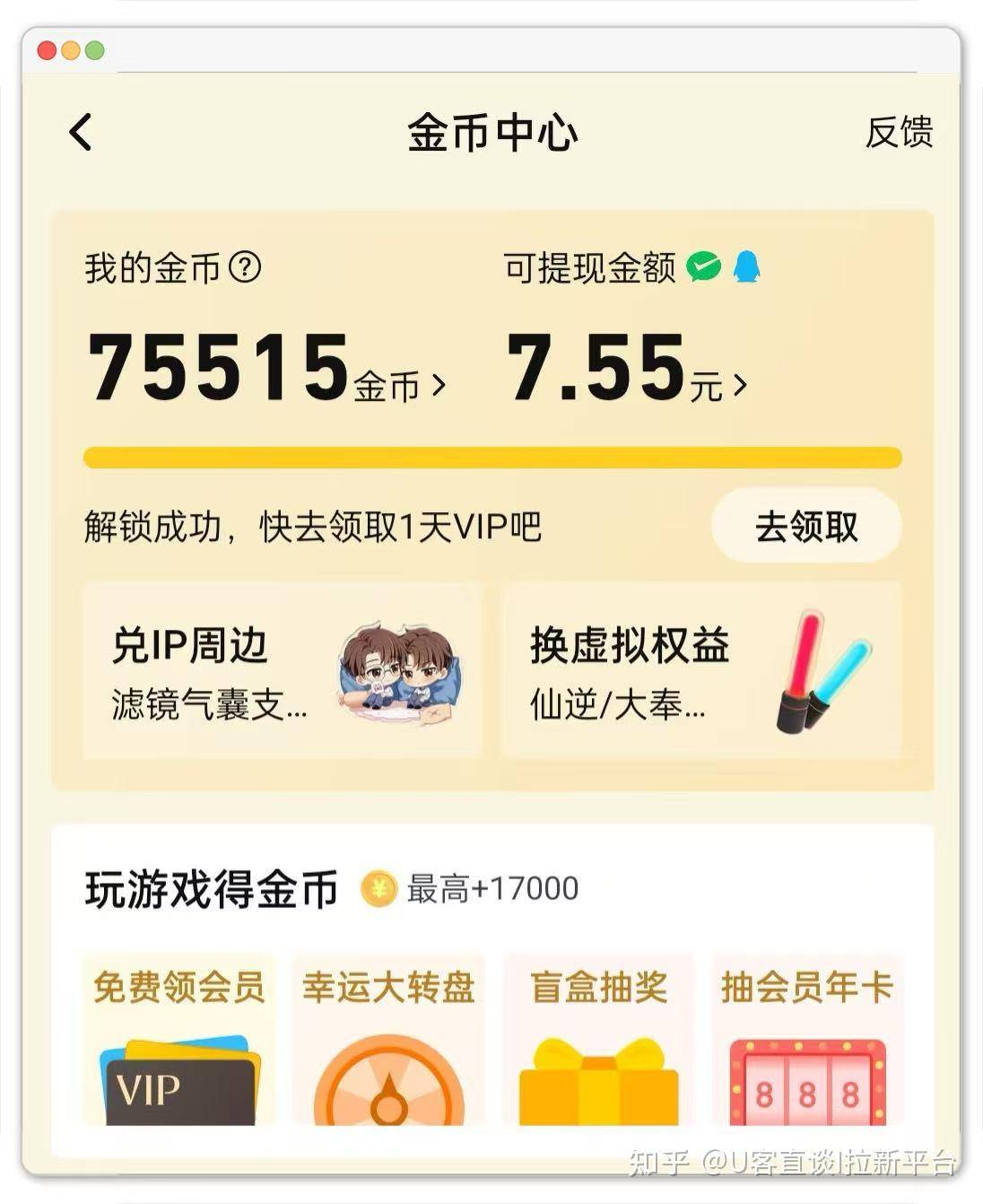Screen dimensions: 983x1204
Task: View details of 75515 金币
Action: click(266, 368)
